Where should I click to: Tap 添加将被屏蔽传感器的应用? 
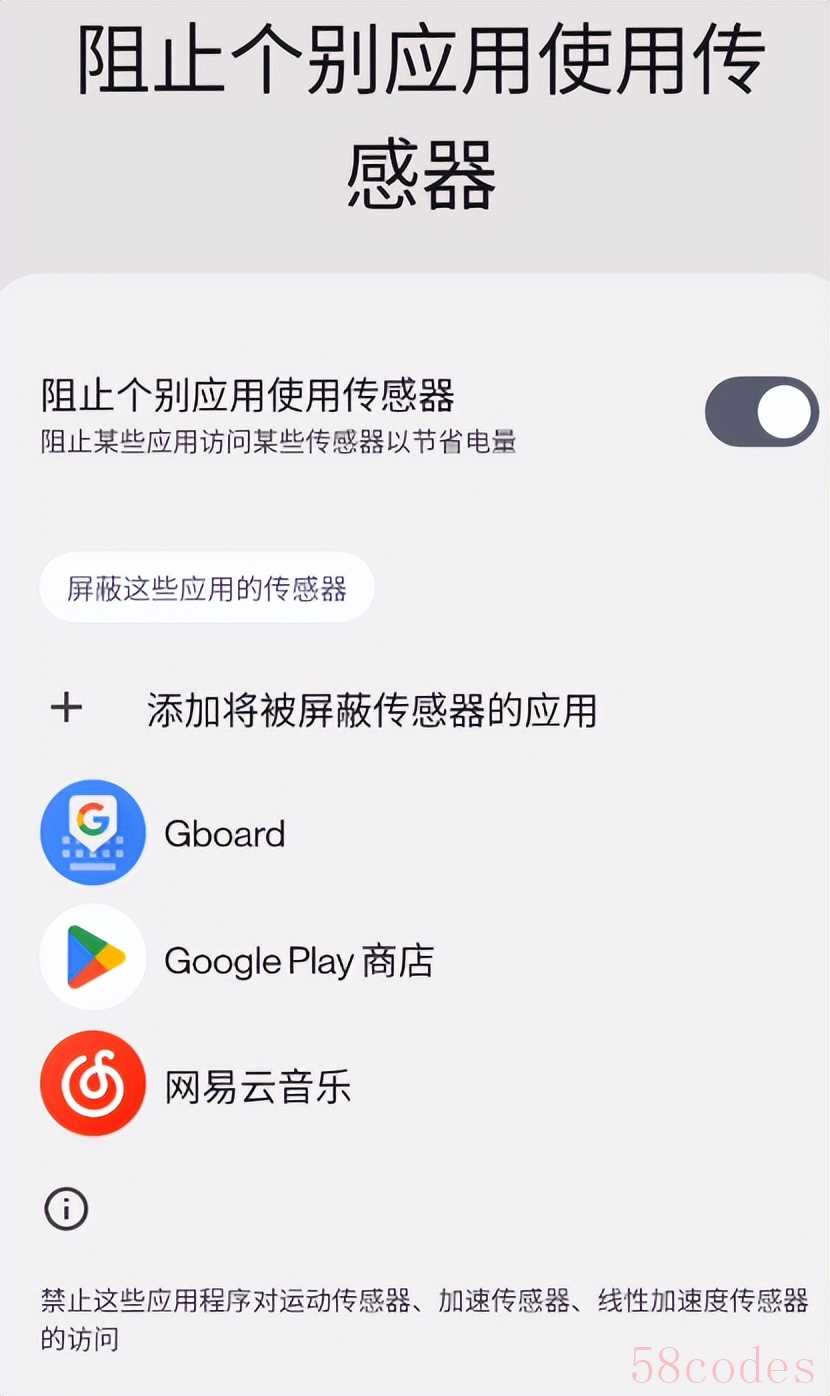[x=415, y=710]
